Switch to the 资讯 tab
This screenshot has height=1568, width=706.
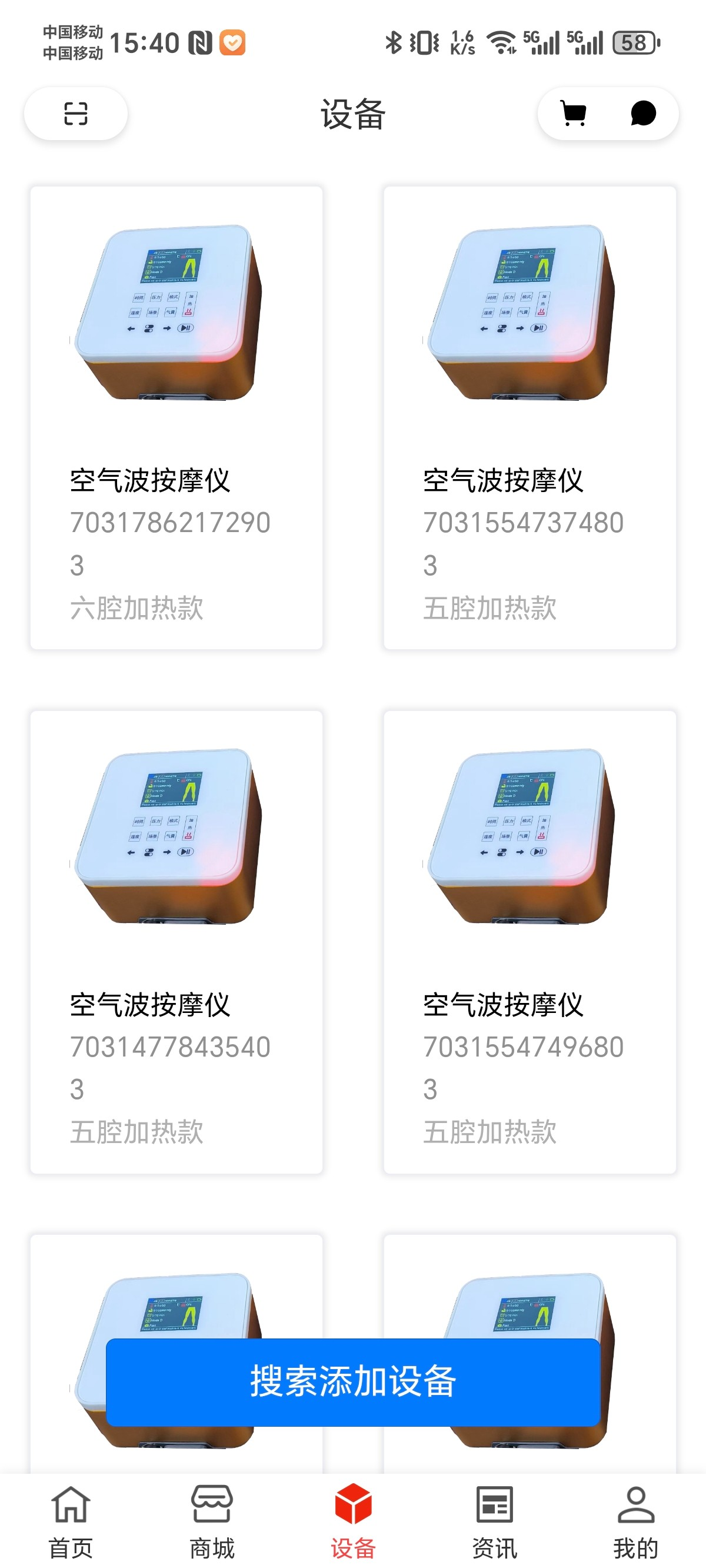pyautogui.click(x=494, y=1521)
